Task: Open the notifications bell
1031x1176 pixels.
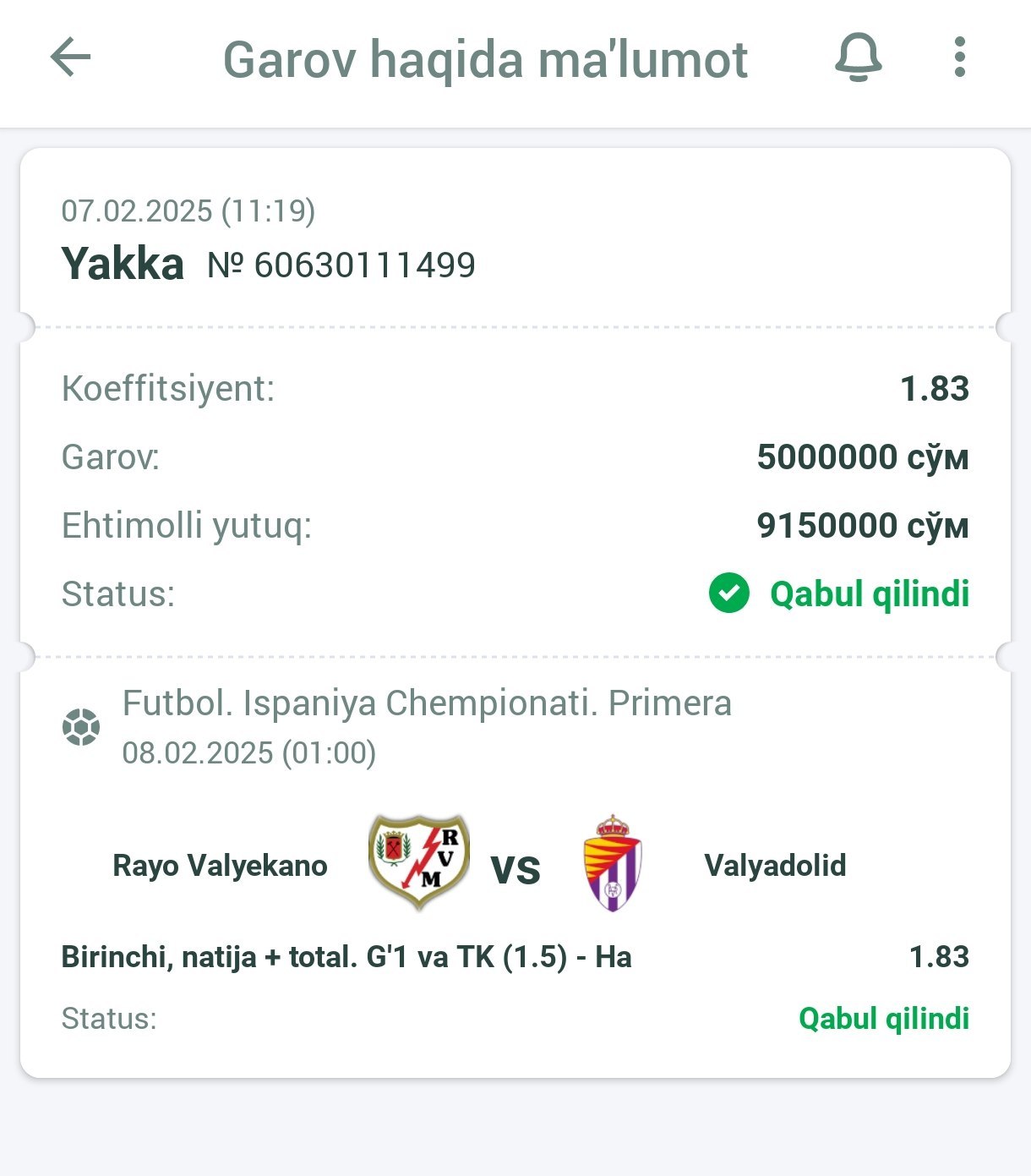Action: tap(858, 58)
